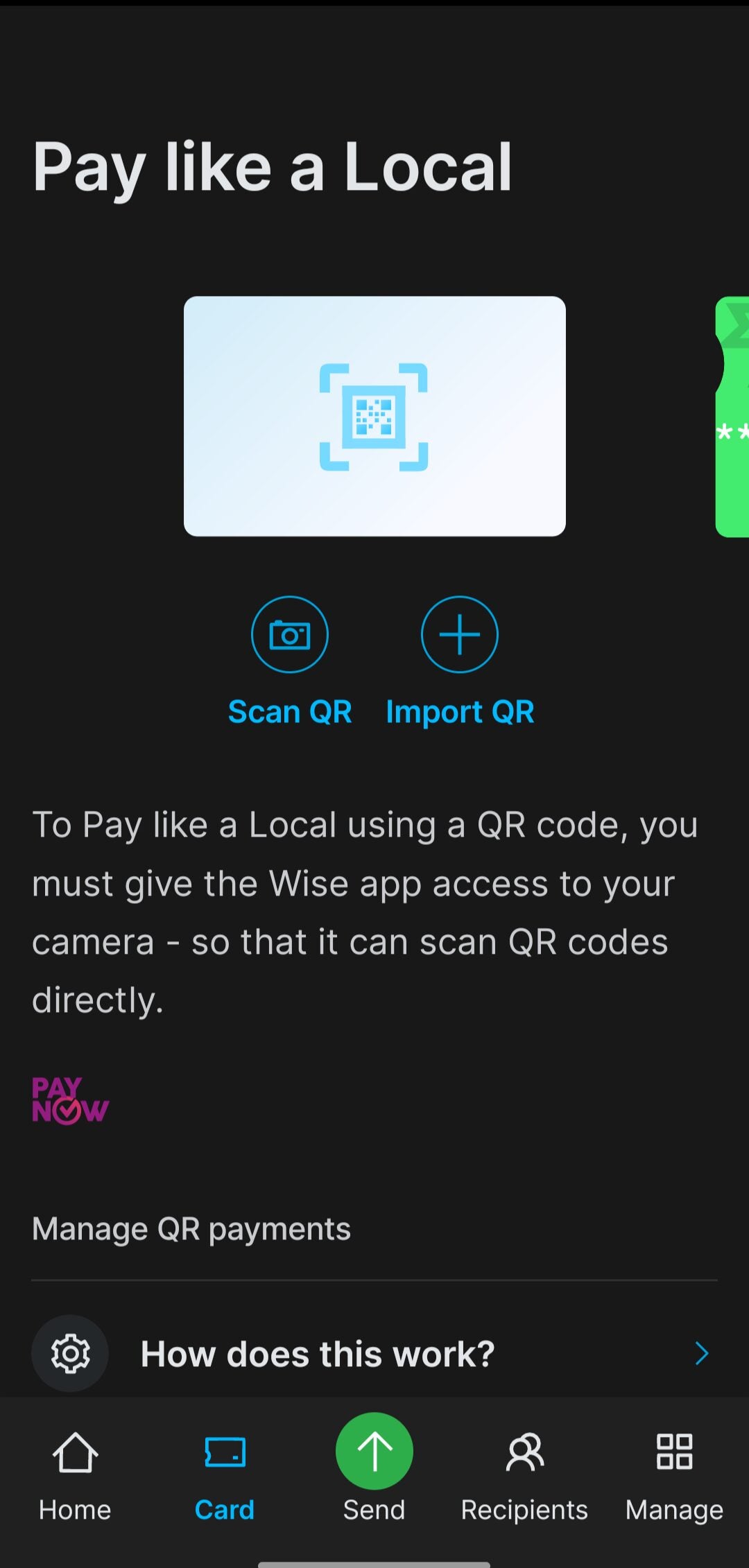Open How does this work help page

tap(318, 1353)
